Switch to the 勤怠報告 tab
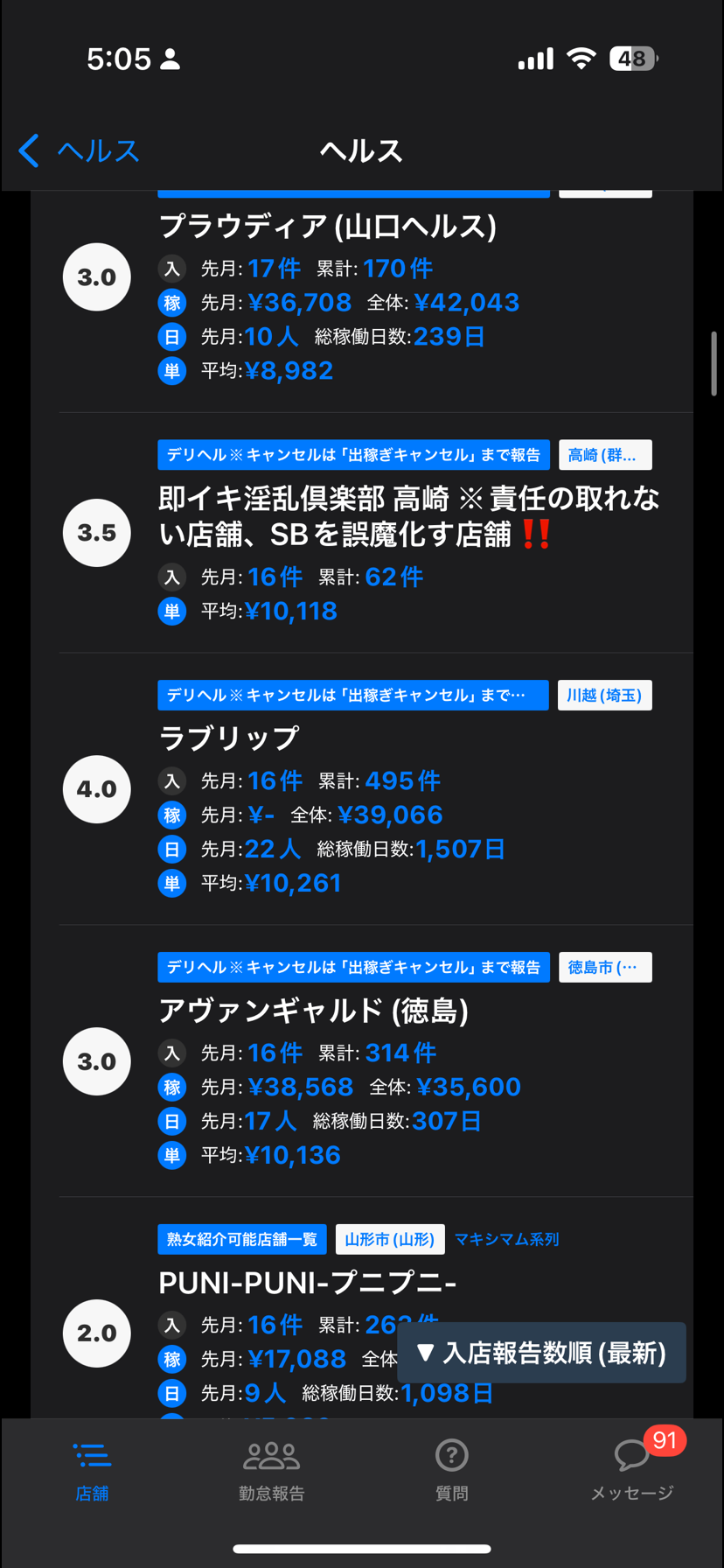This screenshot has height=1568, width=724. (271, 1474)
